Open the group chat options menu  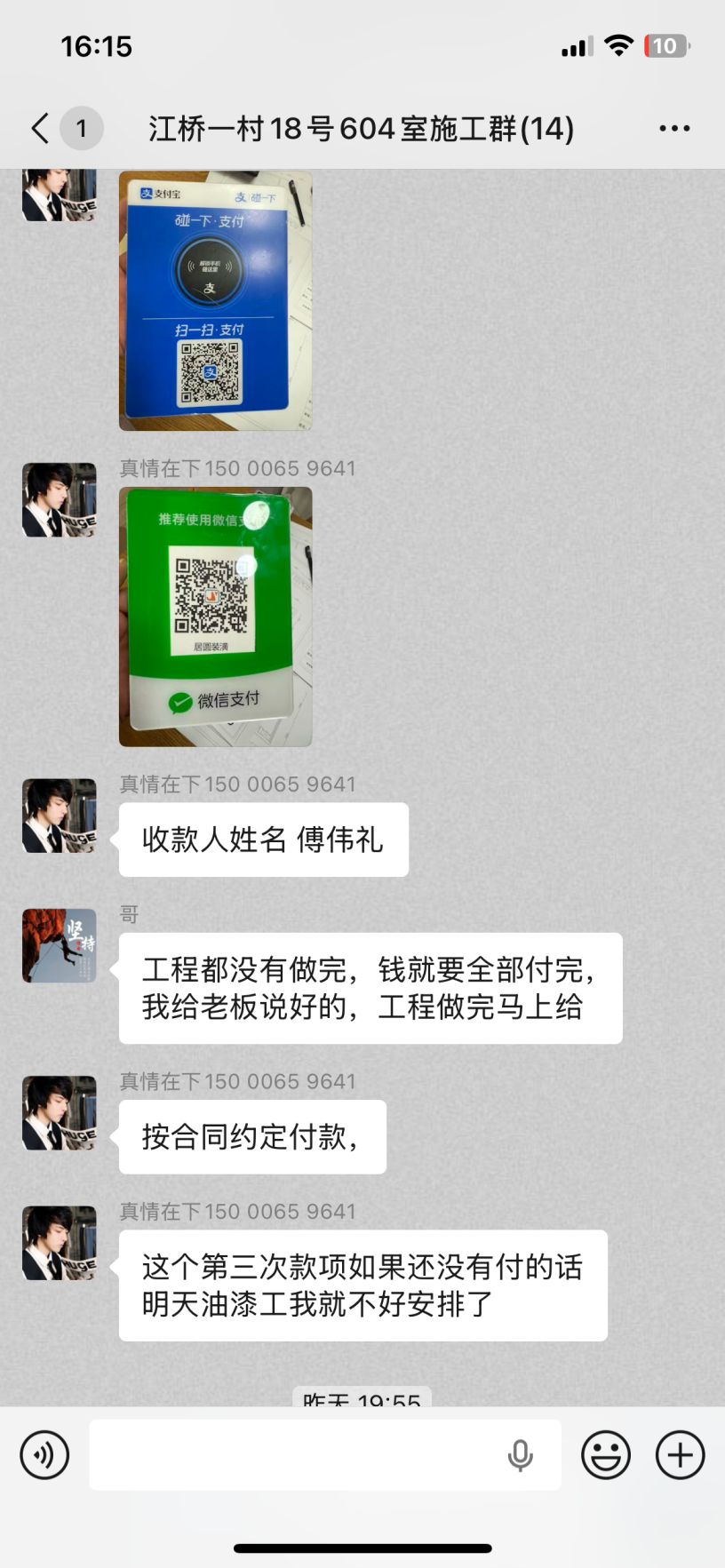pos(674,129)
